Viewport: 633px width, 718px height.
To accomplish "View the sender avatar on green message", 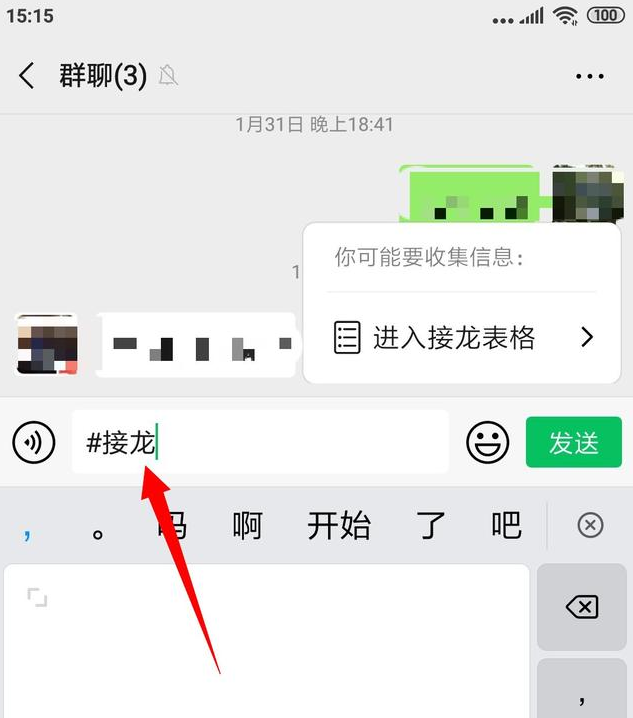I will [x=583, y=195].
